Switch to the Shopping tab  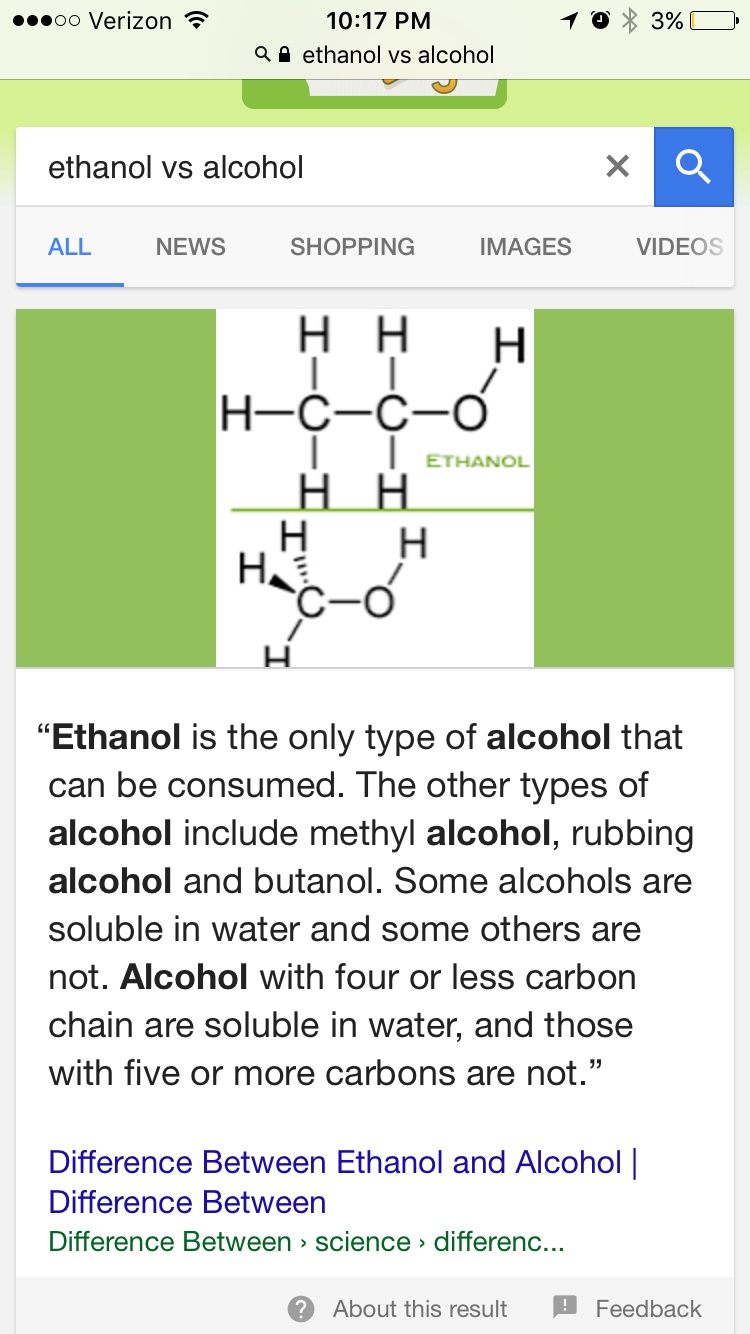352,247
